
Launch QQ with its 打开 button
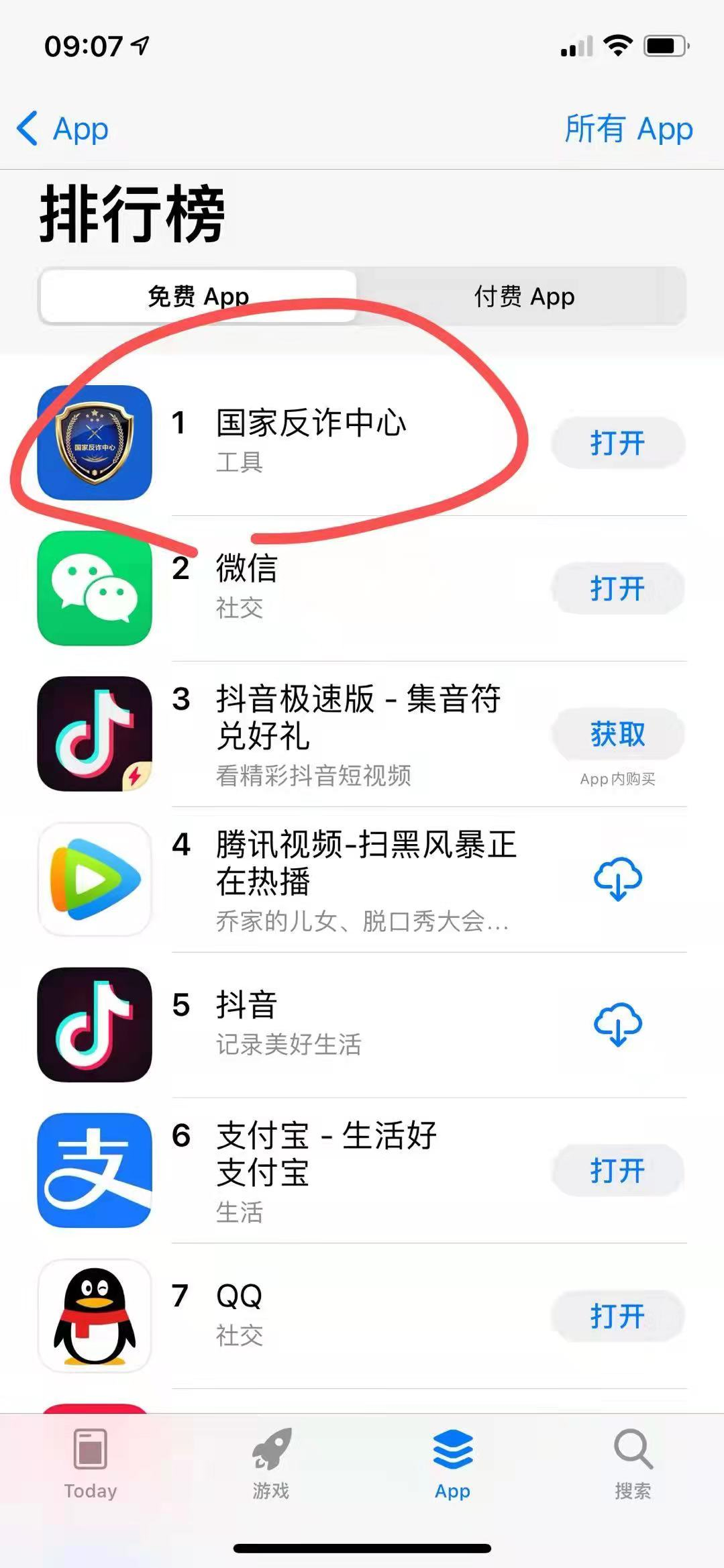[617, 1316]
